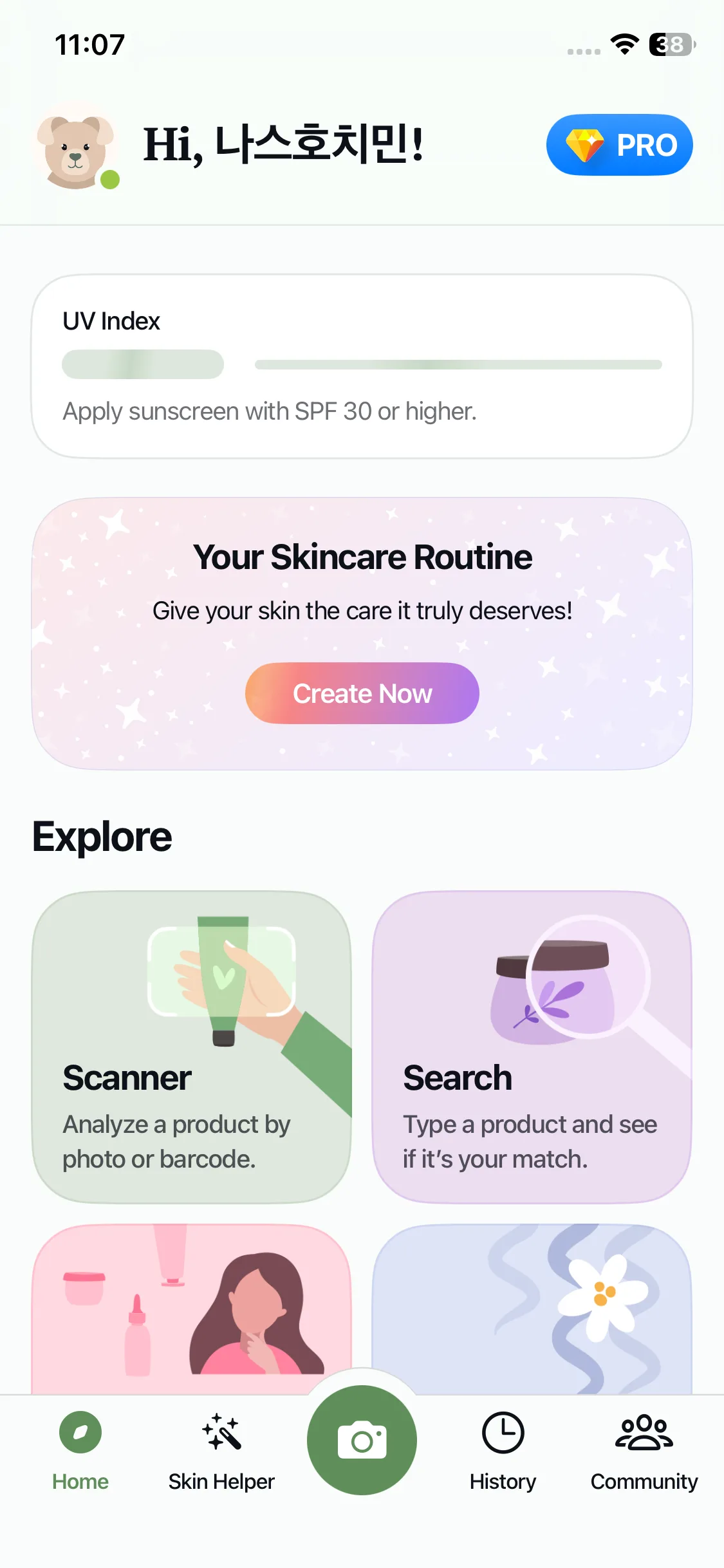Open the bear profile avatar

pyautogui.click(x=76, y=145)
